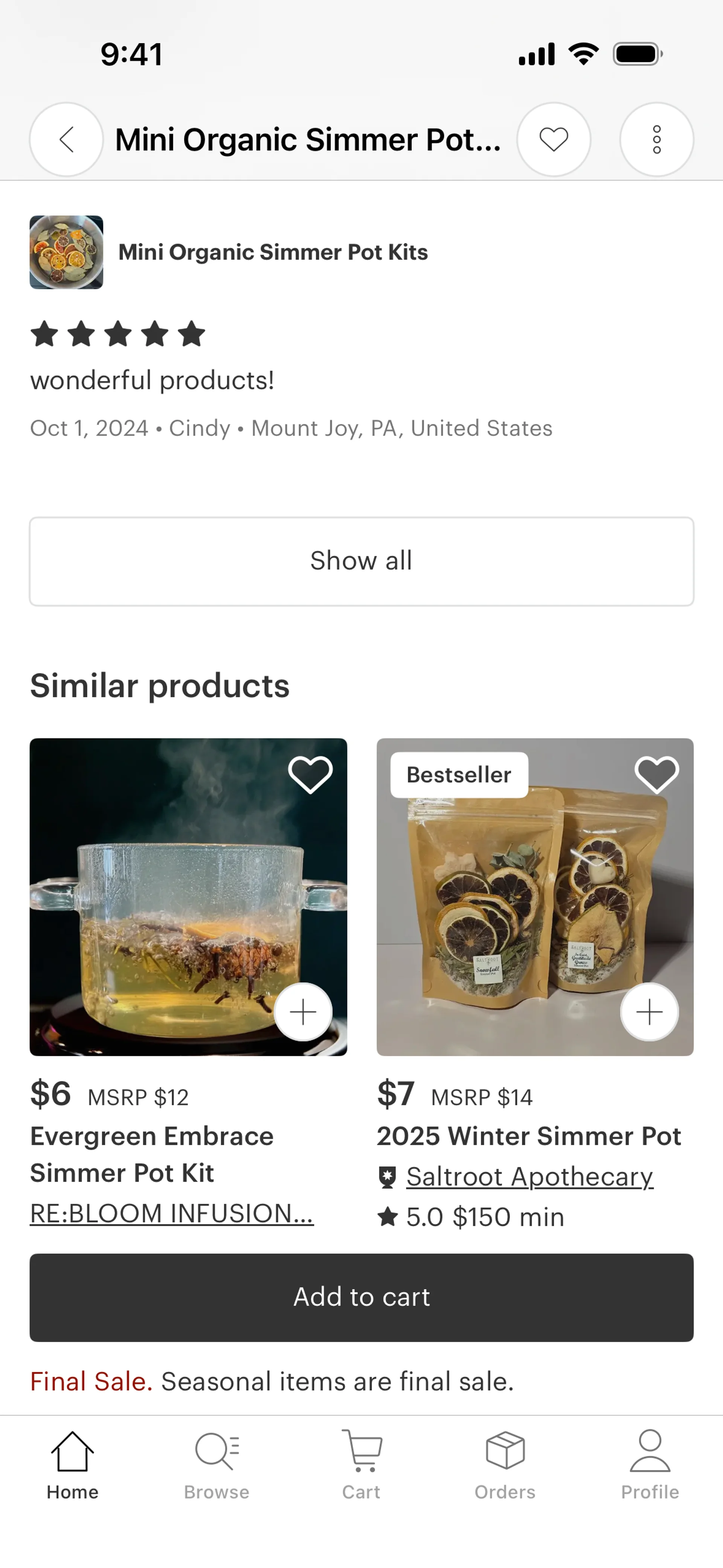This screenshot has height=1568, width=723.
Task: Add Evergreen Embrace kit with plus button
Action: pyautogui.click(x=303, y=1012)
